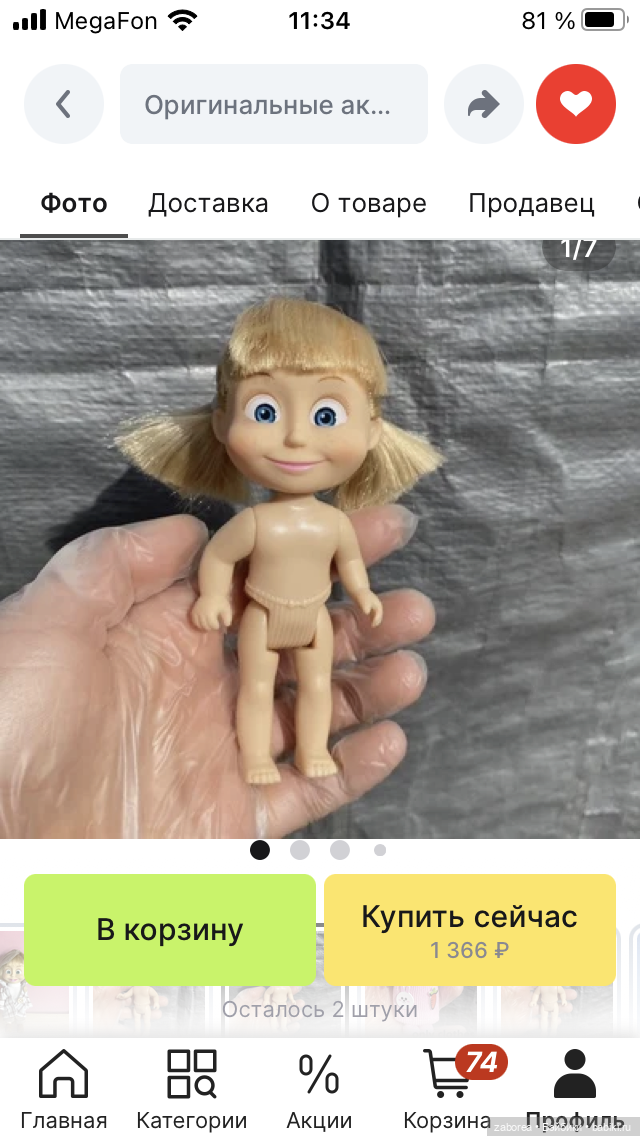Buy with Купить сейчас button
Screen dimensions: 640x1136
click(x=469, y=930)
